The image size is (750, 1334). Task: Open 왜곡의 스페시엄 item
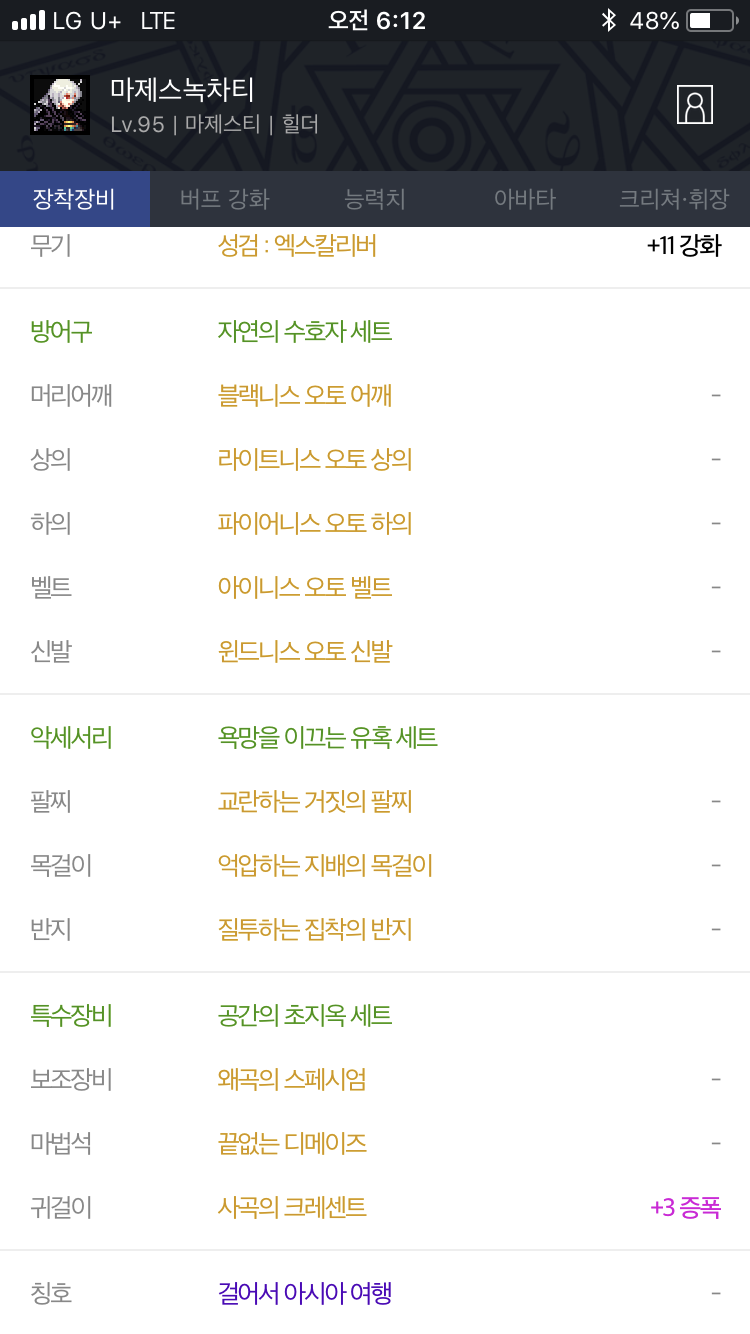point(292,1080)
